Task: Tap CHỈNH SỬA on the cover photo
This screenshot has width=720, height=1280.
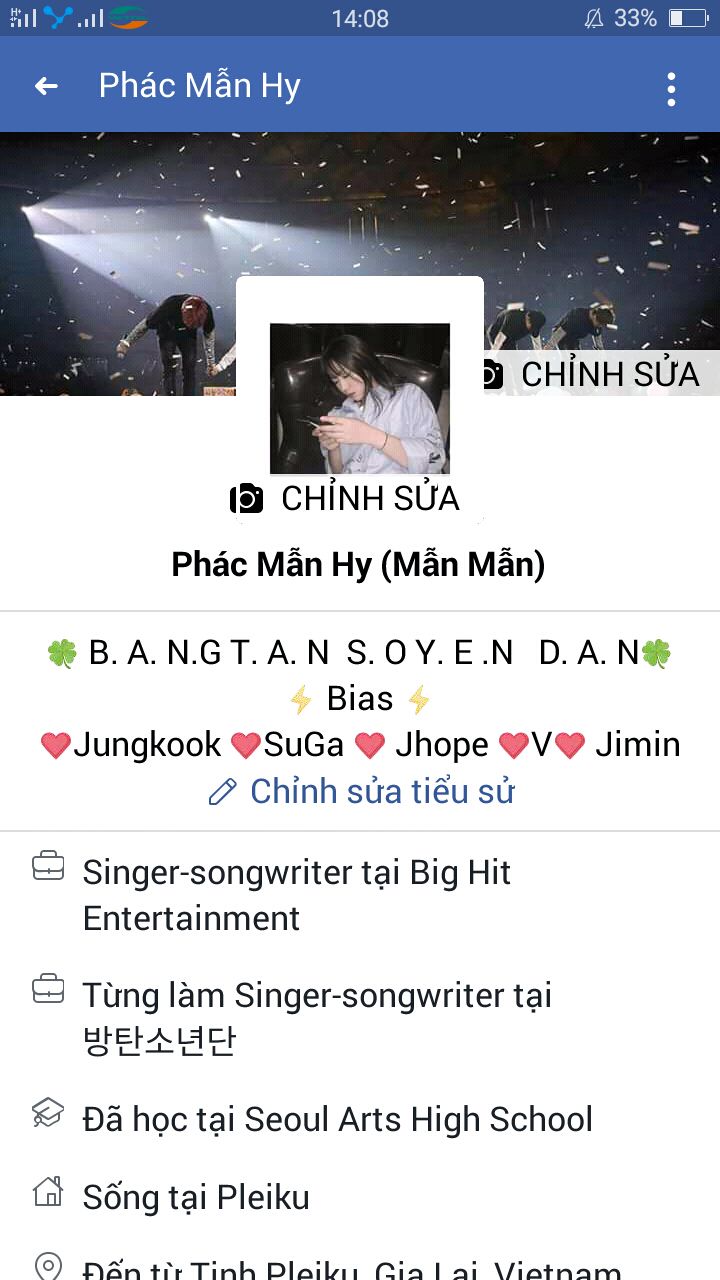Action: point(590,375)
